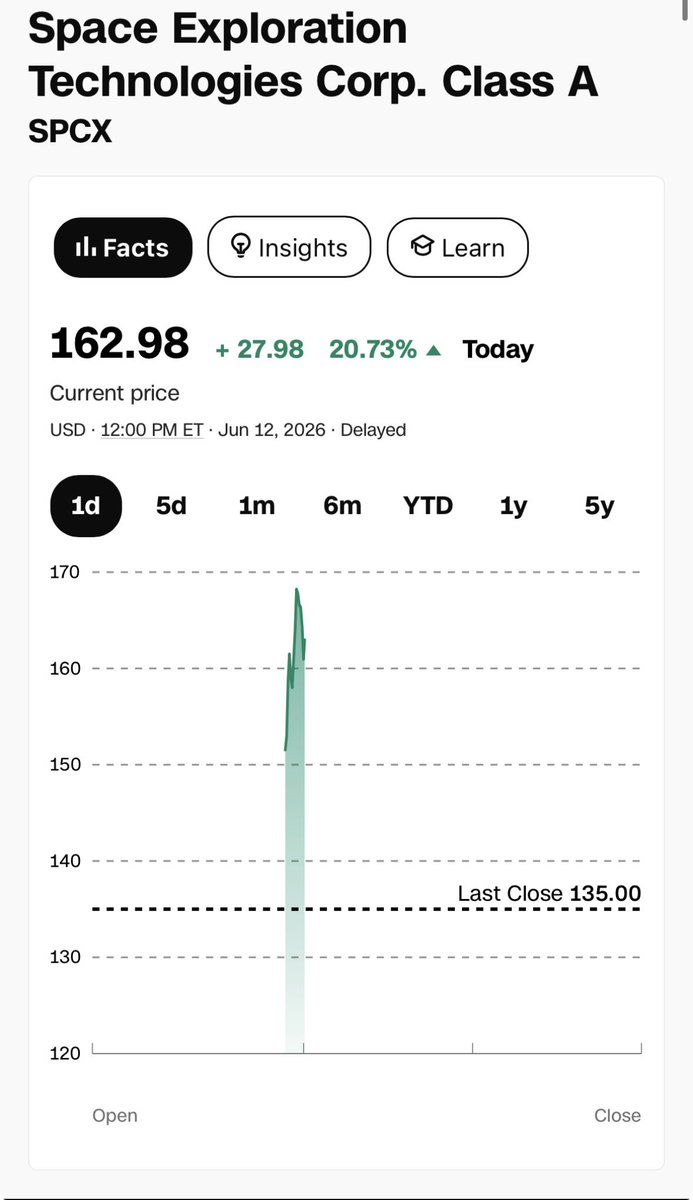Screen dimensions: 693x1200
Task: View the YTD price chart
Action: coord(428,506)
